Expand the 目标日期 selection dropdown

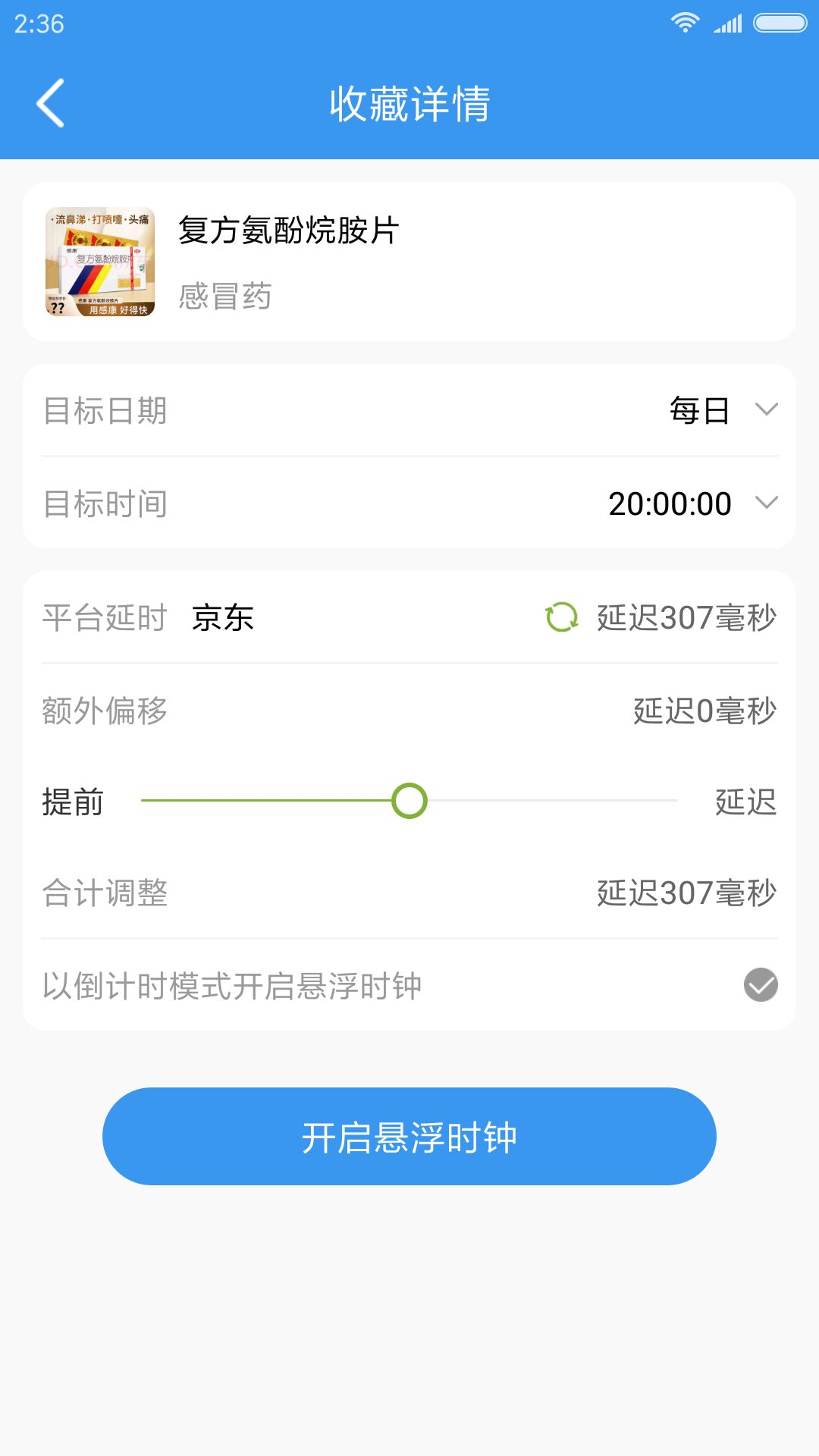click(767, 410)
